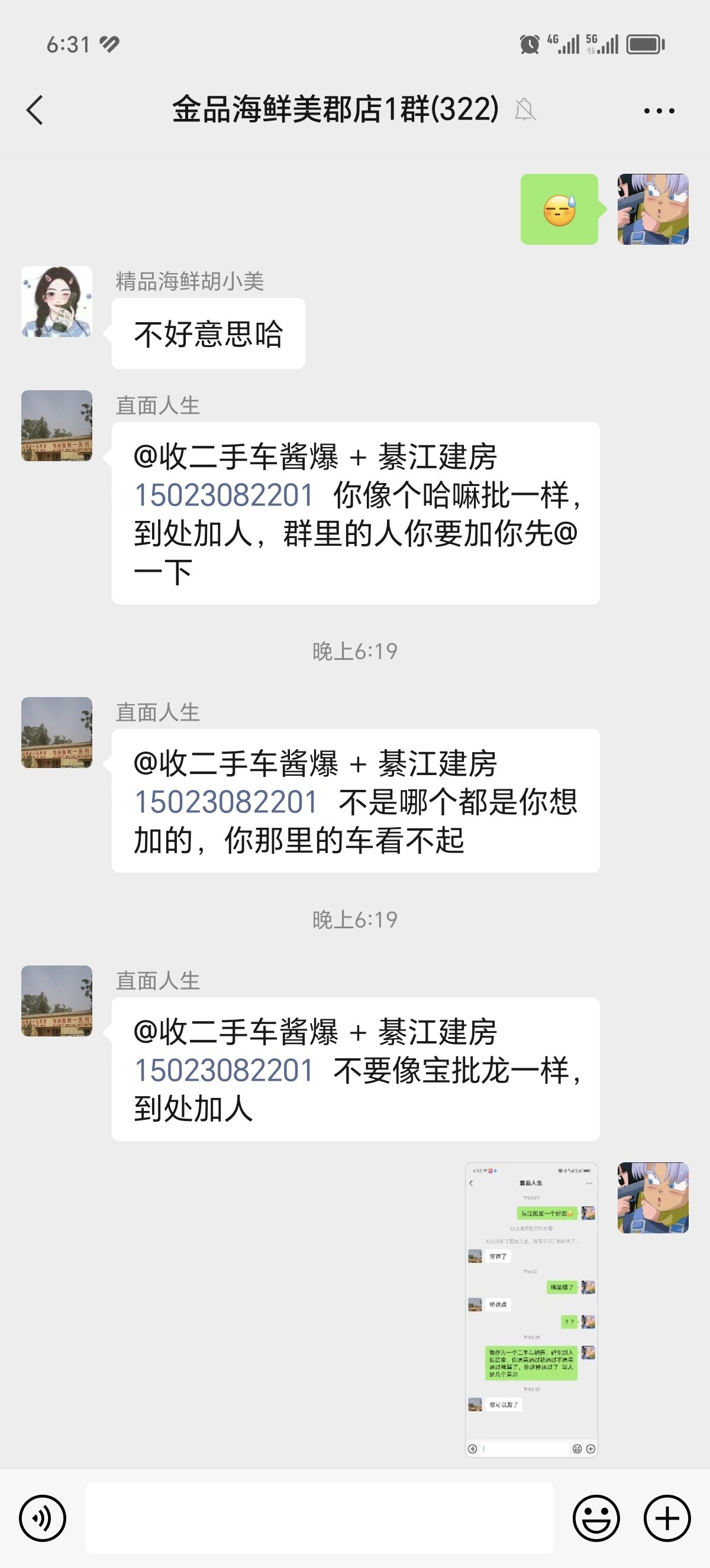Screen dimensions: 710x1568
Task: Switch to voice message input
Action: pos(42,1518)
